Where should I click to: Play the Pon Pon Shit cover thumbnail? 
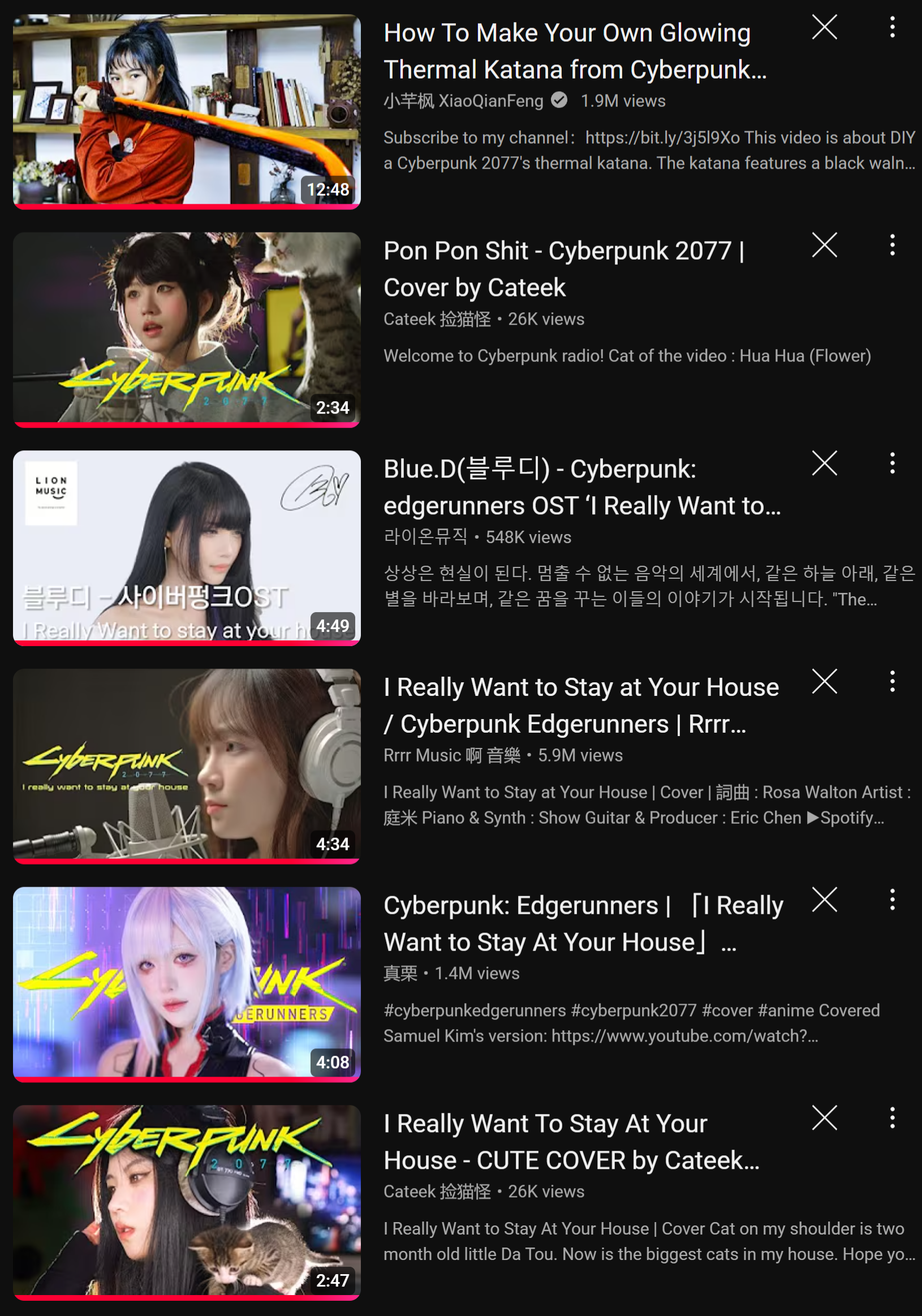click(x=187, y=330)
